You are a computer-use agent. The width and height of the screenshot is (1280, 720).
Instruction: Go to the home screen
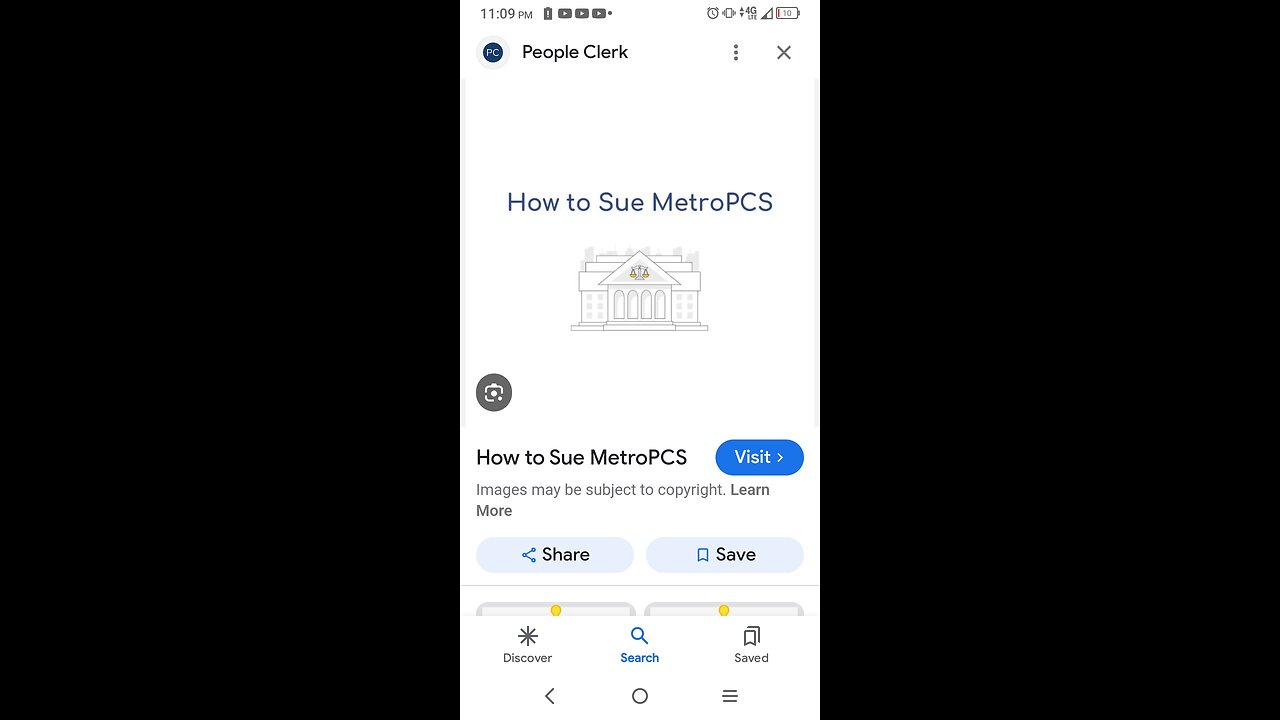click(640, 696)
